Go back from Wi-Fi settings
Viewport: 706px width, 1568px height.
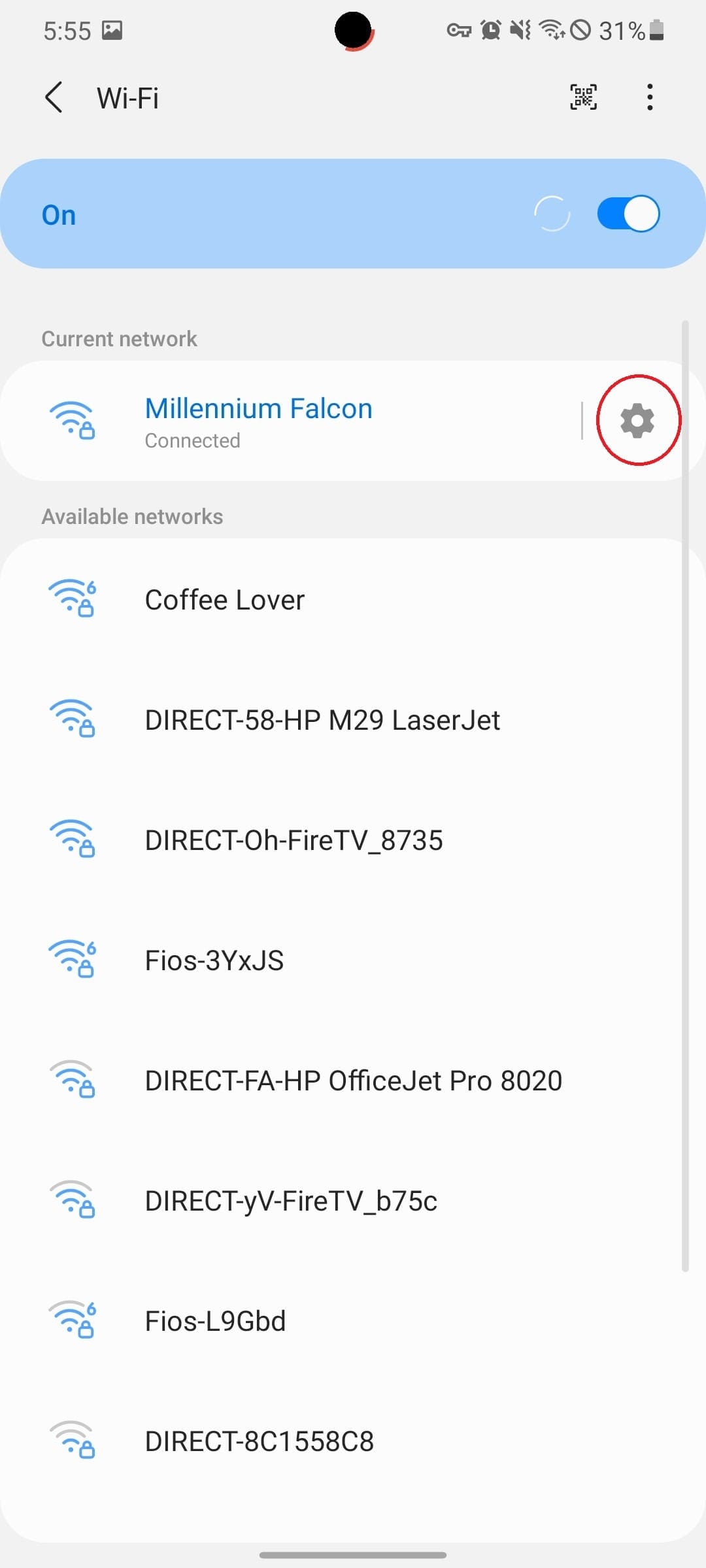(54, 98)
